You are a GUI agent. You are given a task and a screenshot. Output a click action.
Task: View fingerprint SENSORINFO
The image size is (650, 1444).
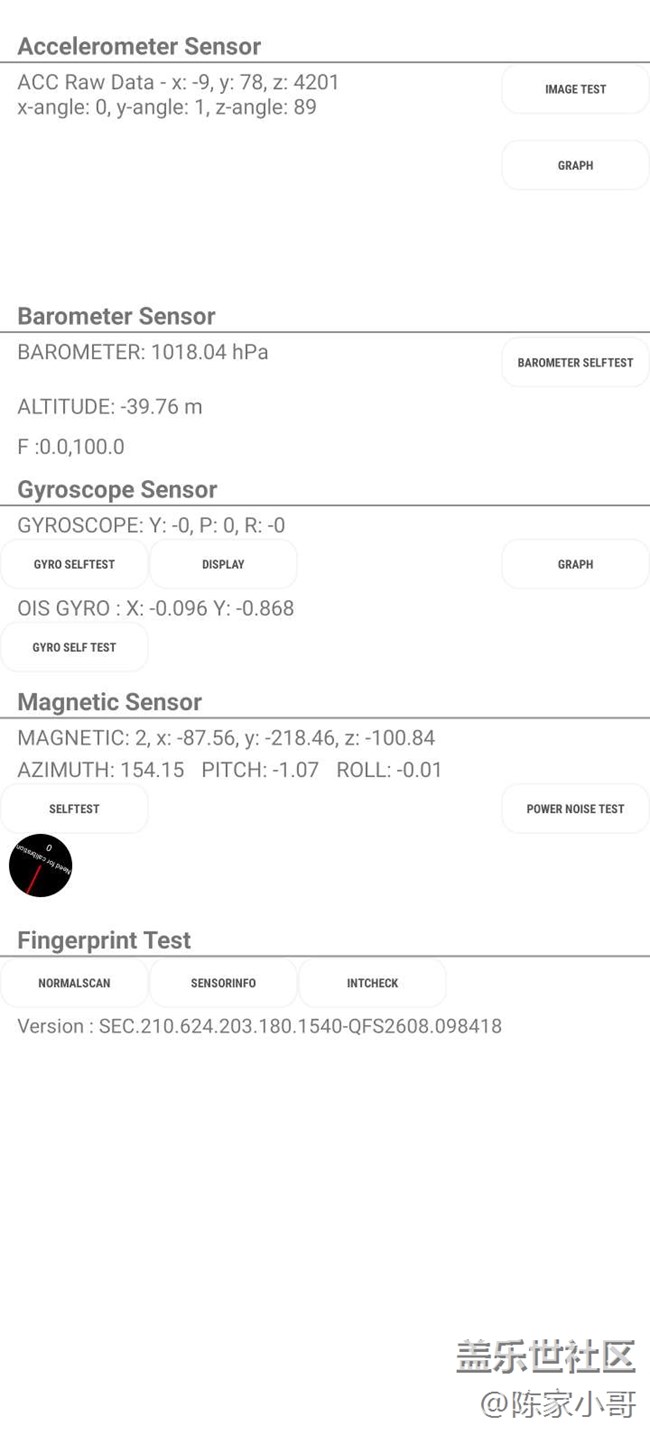pos(223,983)
